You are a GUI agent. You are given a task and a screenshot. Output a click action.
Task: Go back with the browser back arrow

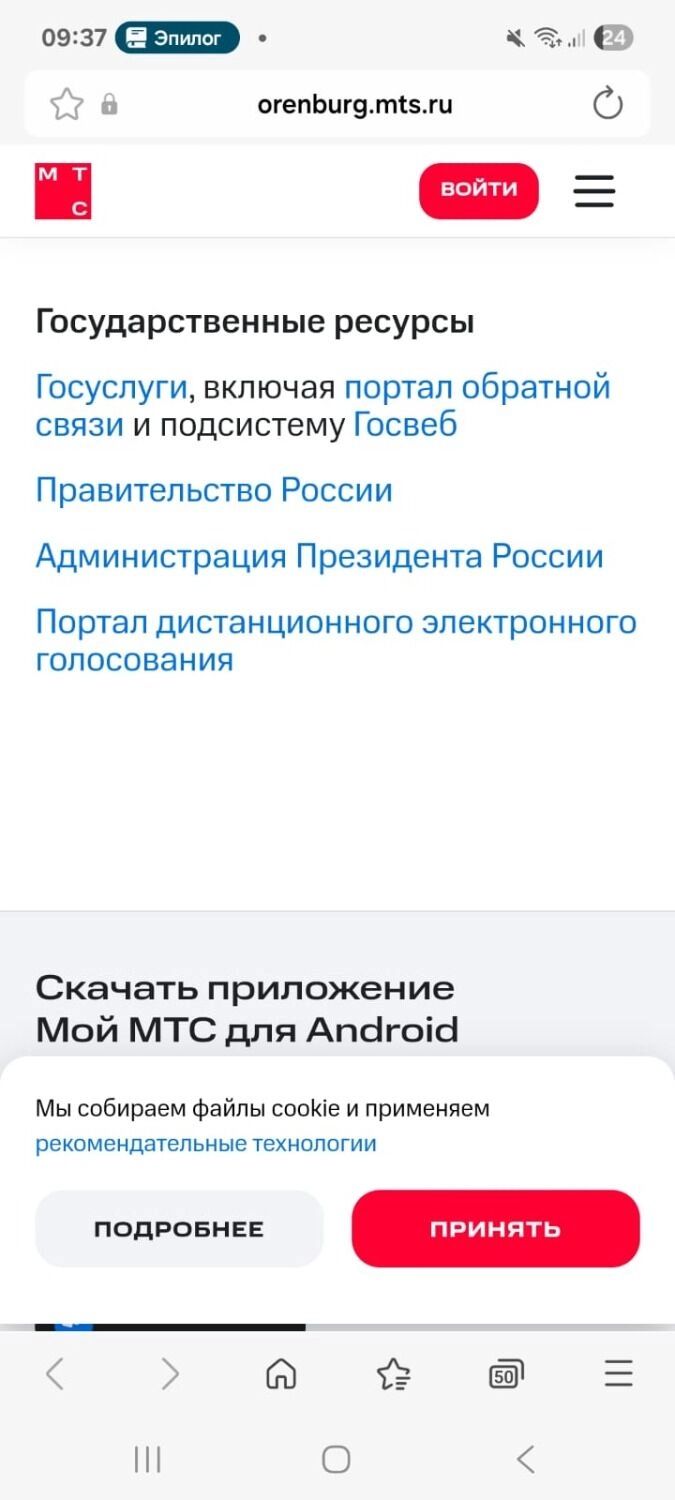point(55,1375)
